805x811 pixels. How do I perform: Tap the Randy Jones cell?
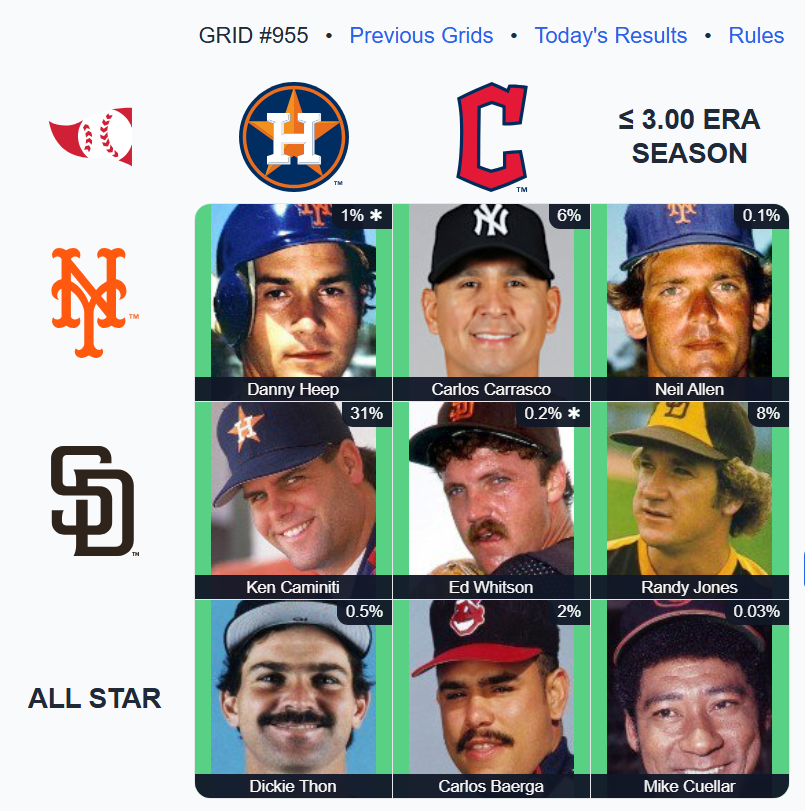tap(690, 498)
